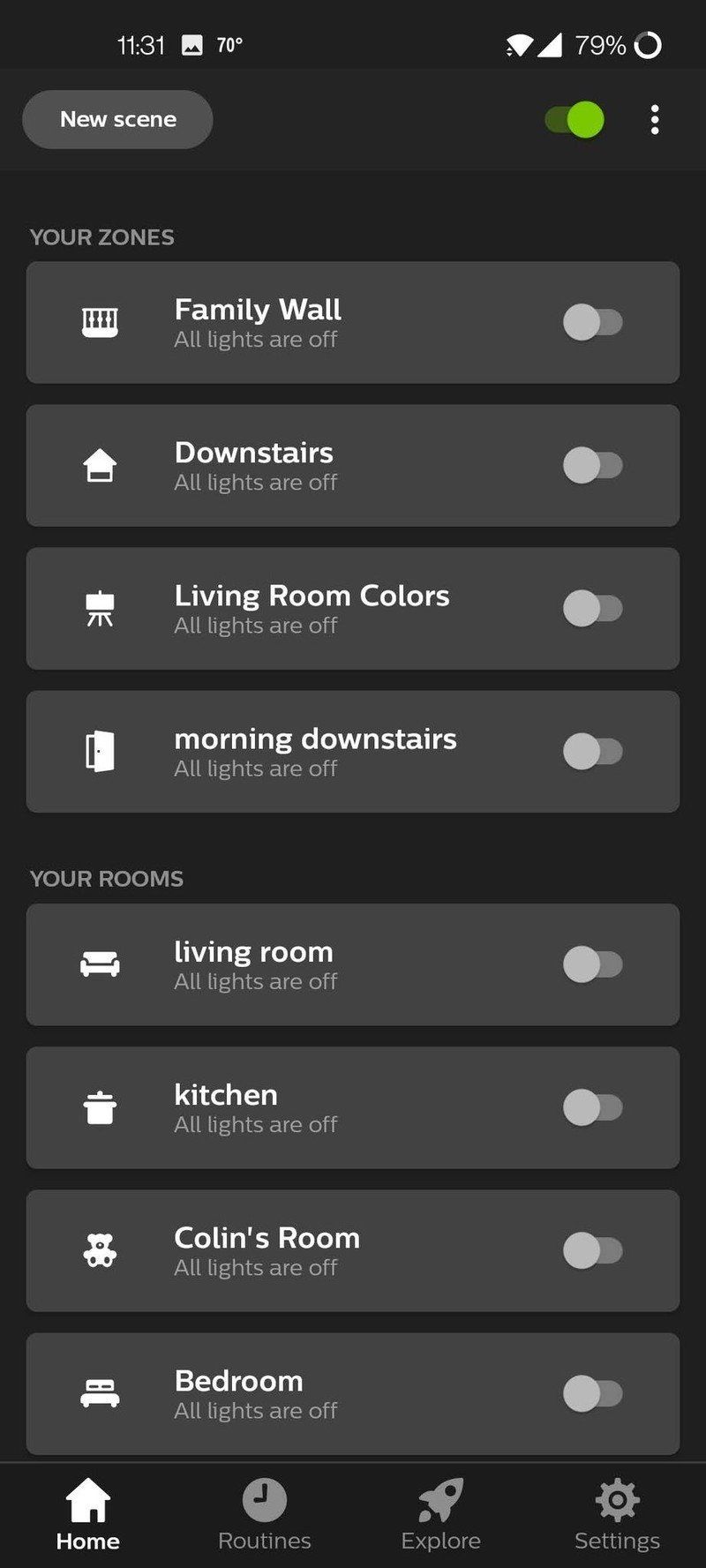706x1568 pixels.
Task: Open the three-dot overflow menu
Action: coord(654,119)
